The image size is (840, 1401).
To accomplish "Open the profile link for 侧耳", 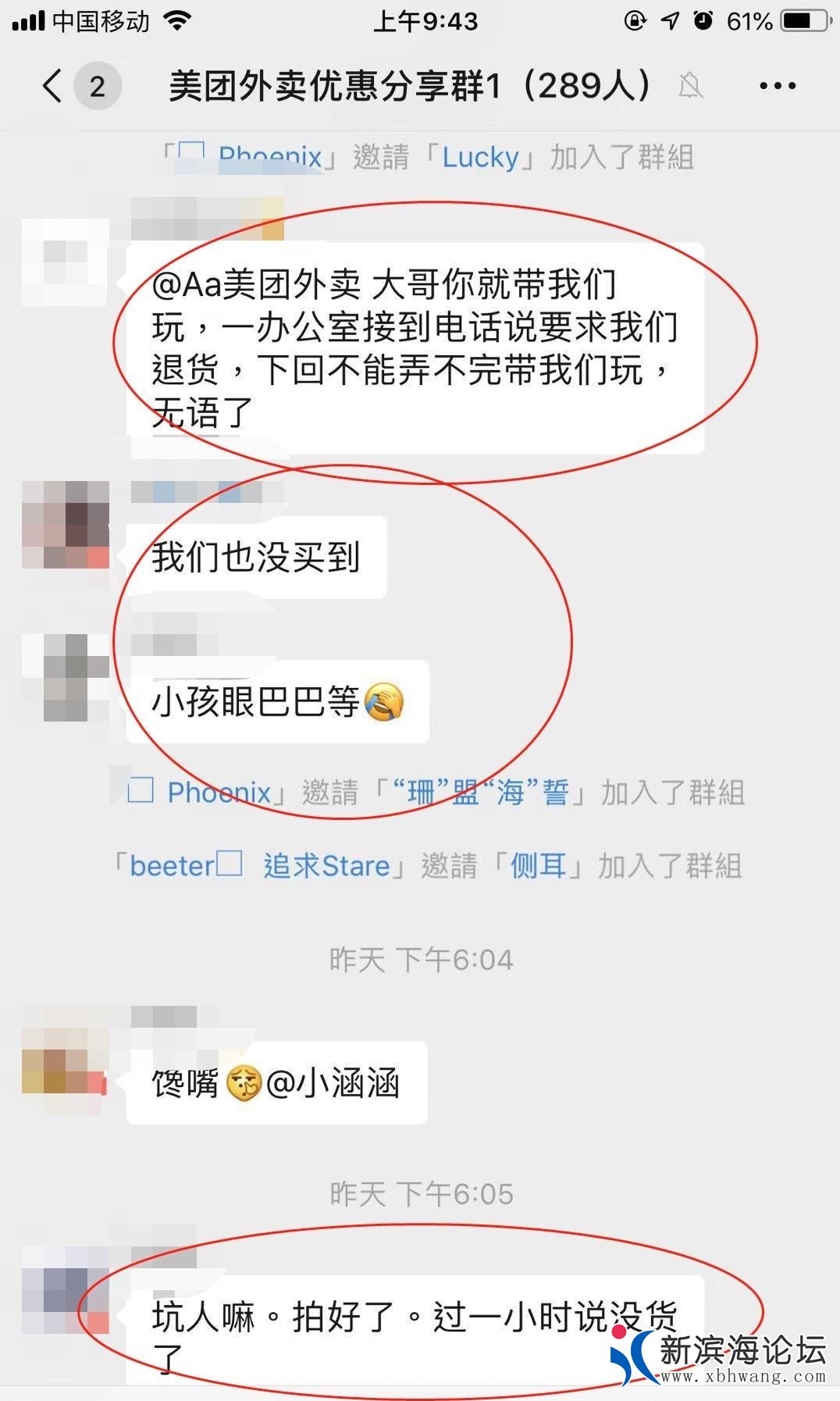I will click(538, 866).
